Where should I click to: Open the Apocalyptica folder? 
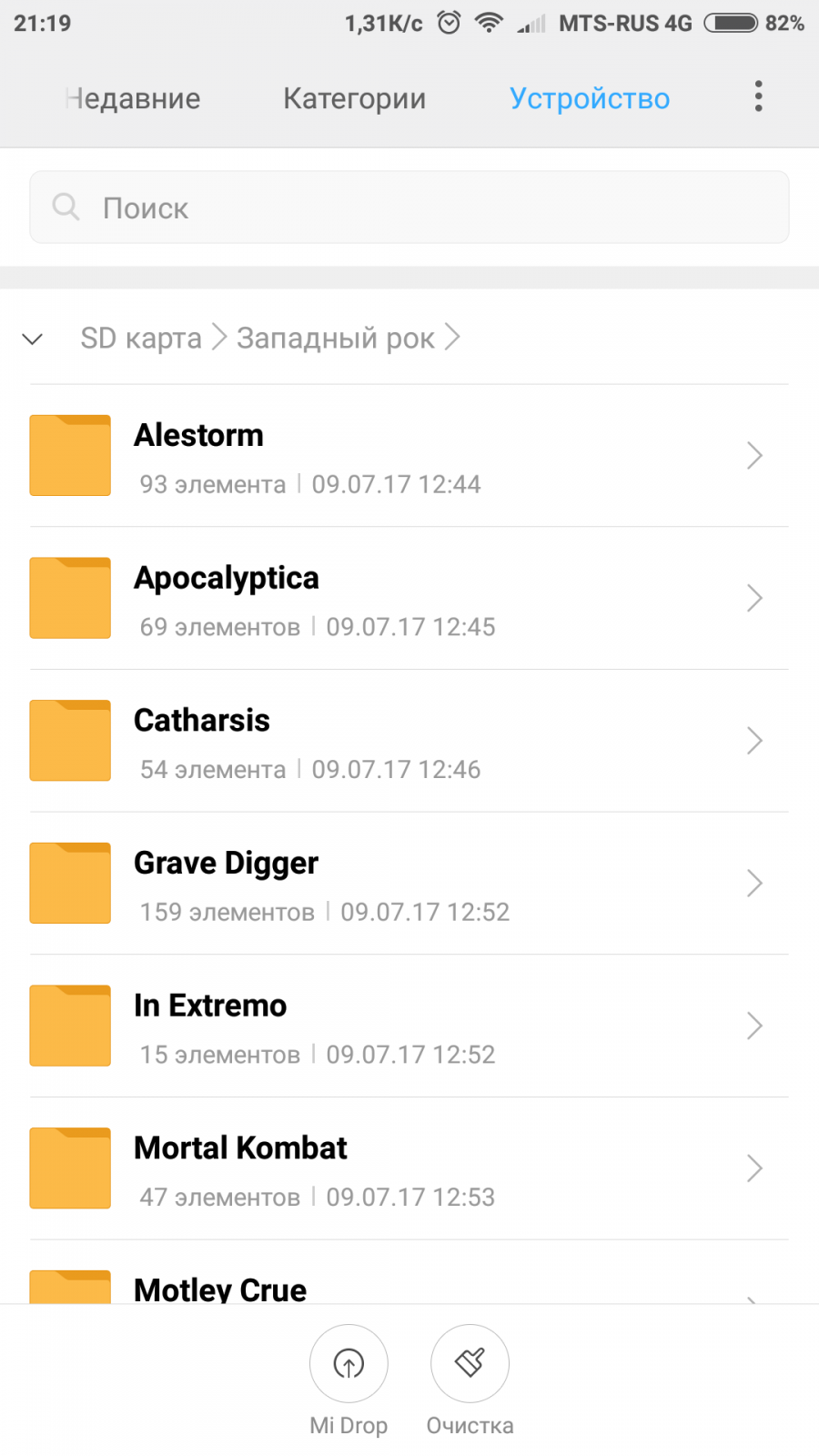(409, 599)
